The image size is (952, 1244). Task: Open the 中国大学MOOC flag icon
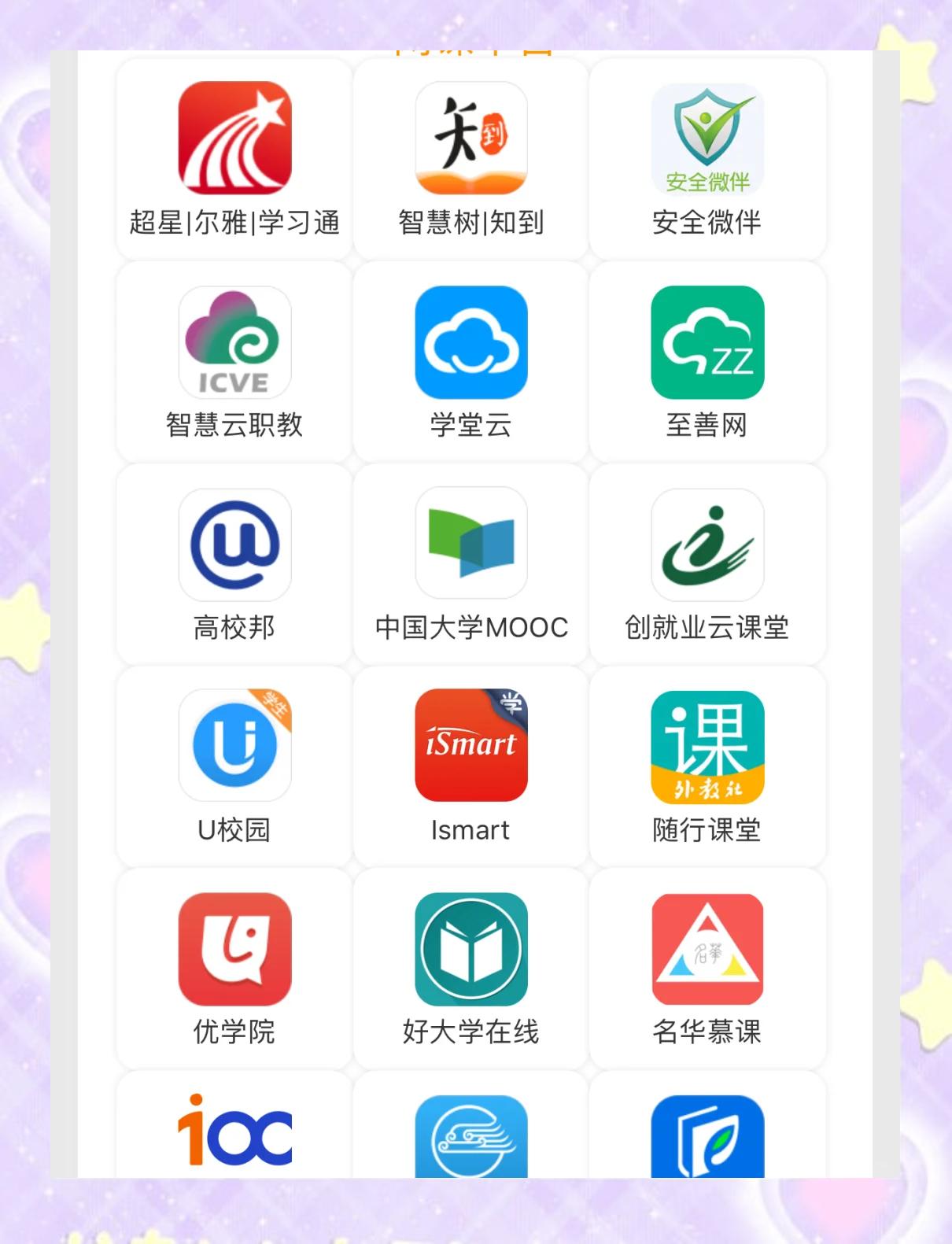point(470,544)
